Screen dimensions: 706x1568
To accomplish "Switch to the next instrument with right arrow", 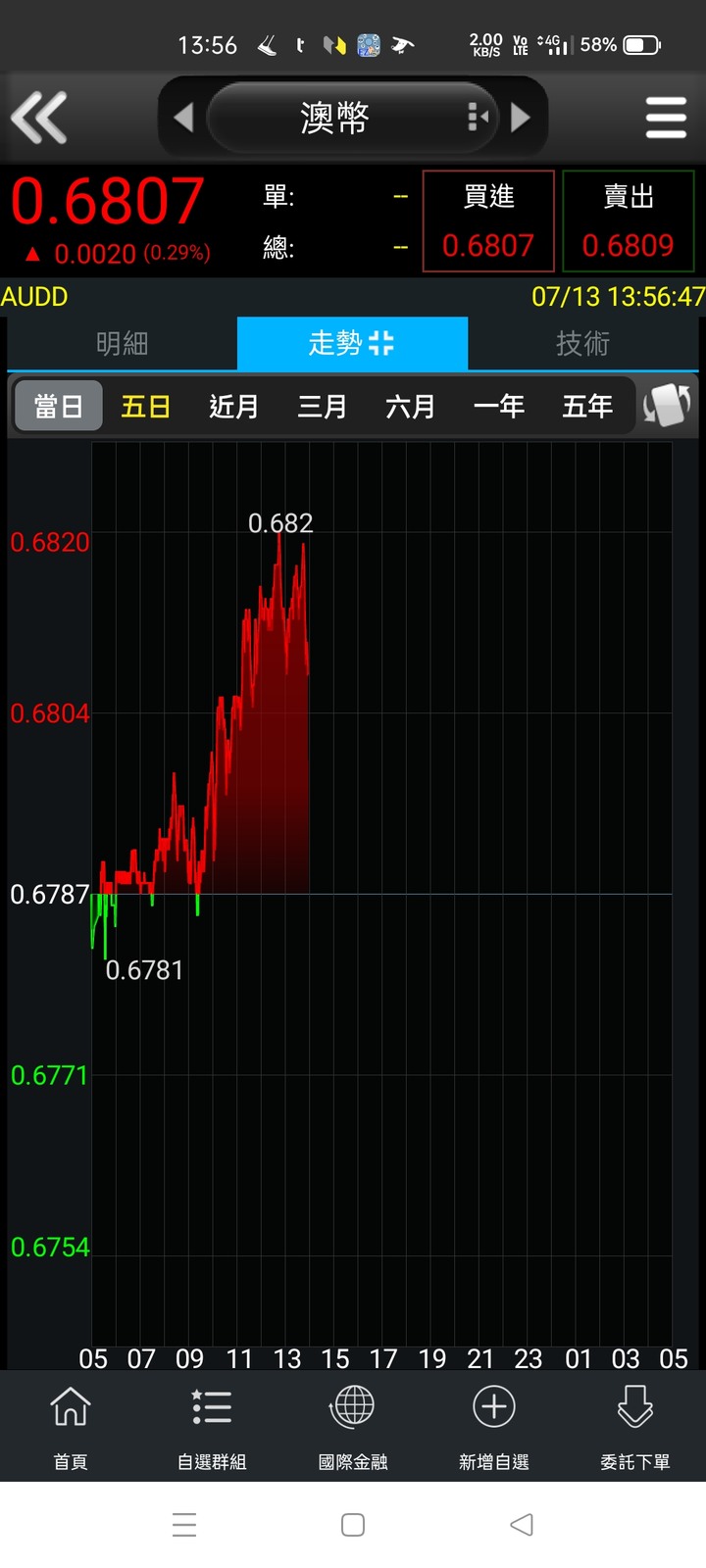I will tap(522, 118).
